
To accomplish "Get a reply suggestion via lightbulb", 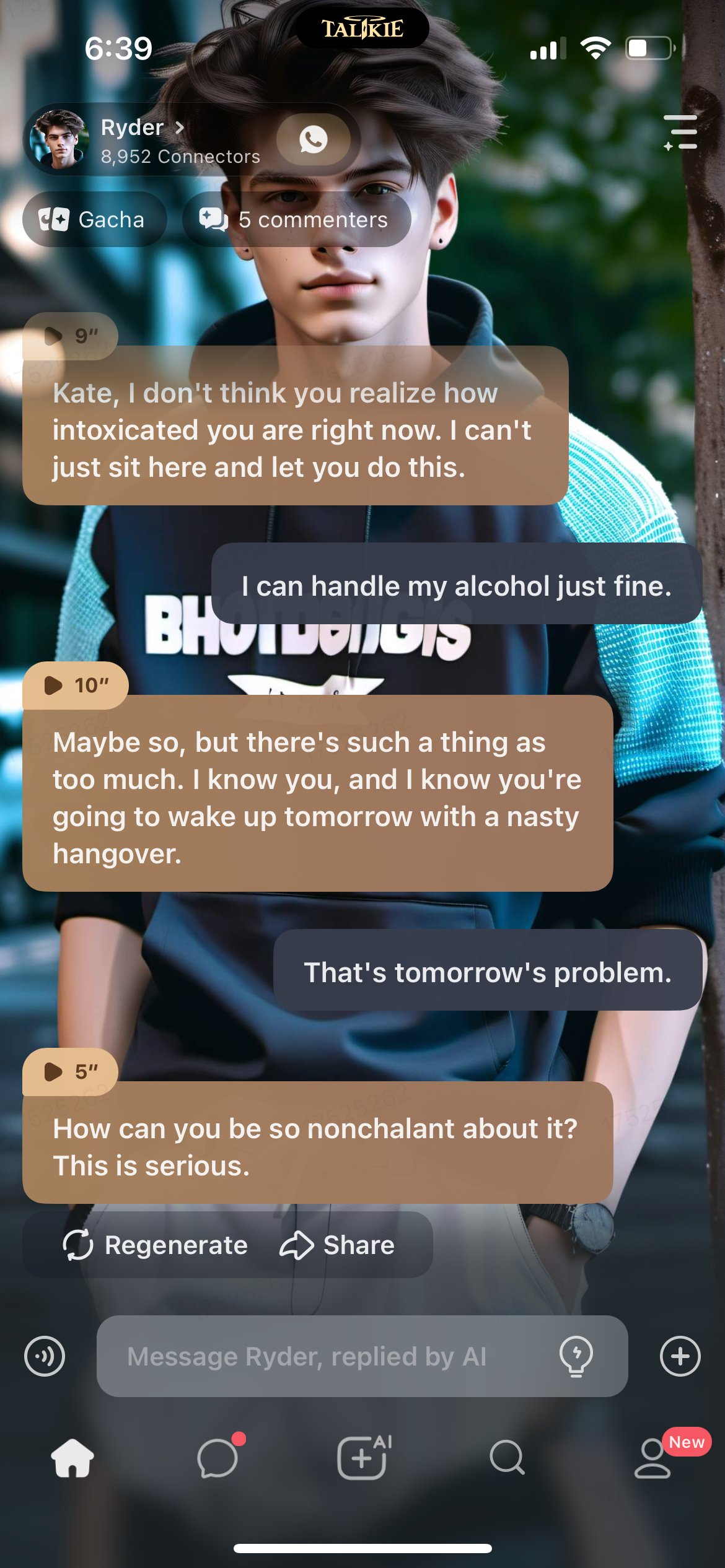I will coord(576,1356).
